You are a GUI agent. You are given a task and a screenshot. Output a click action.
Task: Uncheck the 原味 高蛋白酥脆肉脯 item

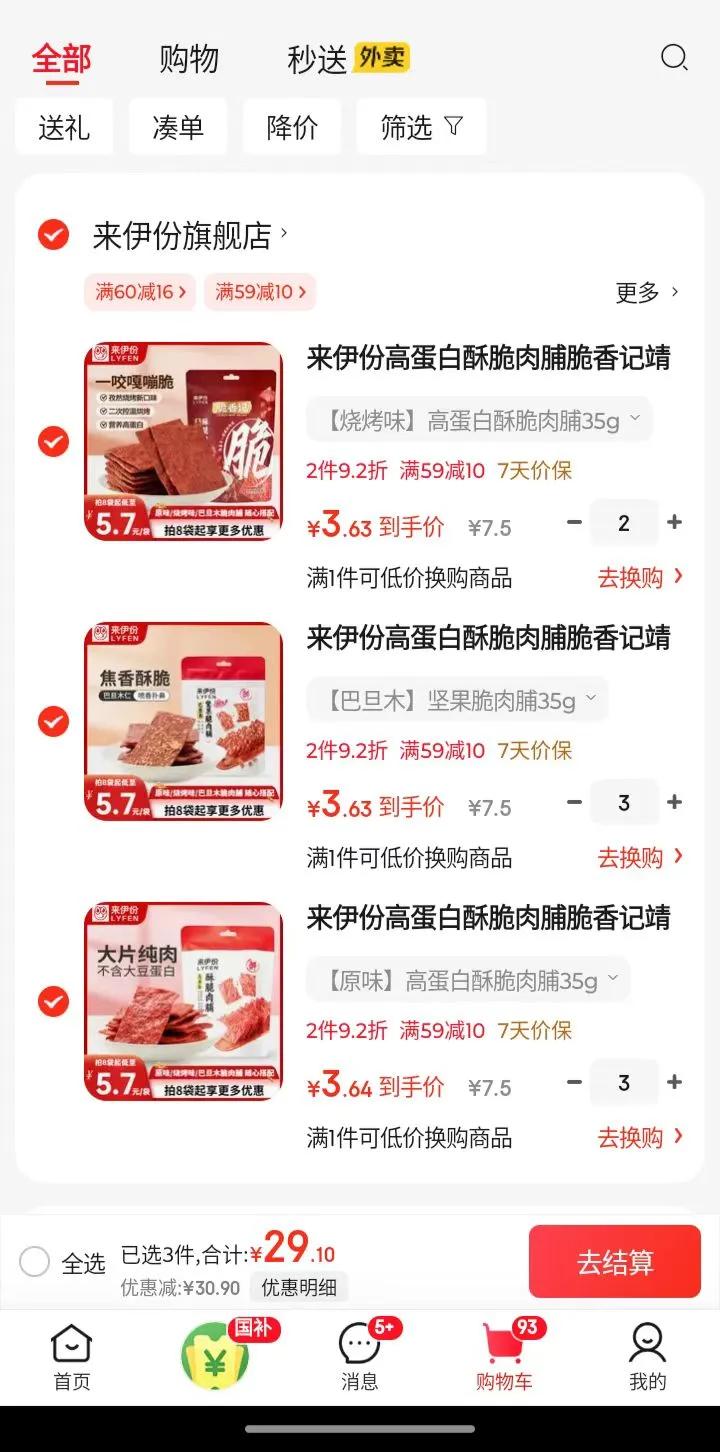click(53, 1001)
